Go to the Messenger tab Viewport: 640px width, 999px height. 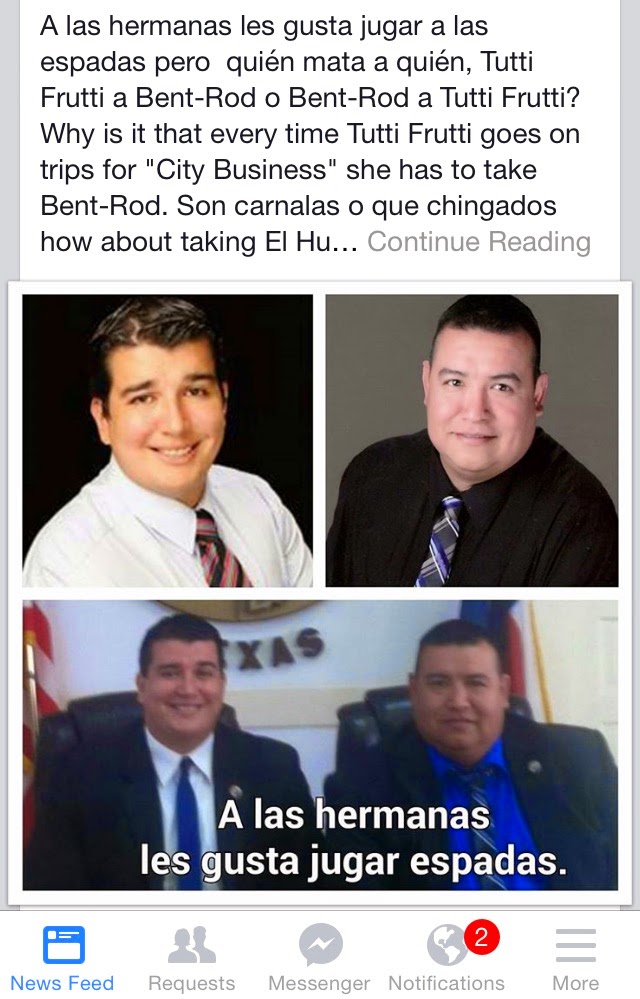tap(320, 958)
